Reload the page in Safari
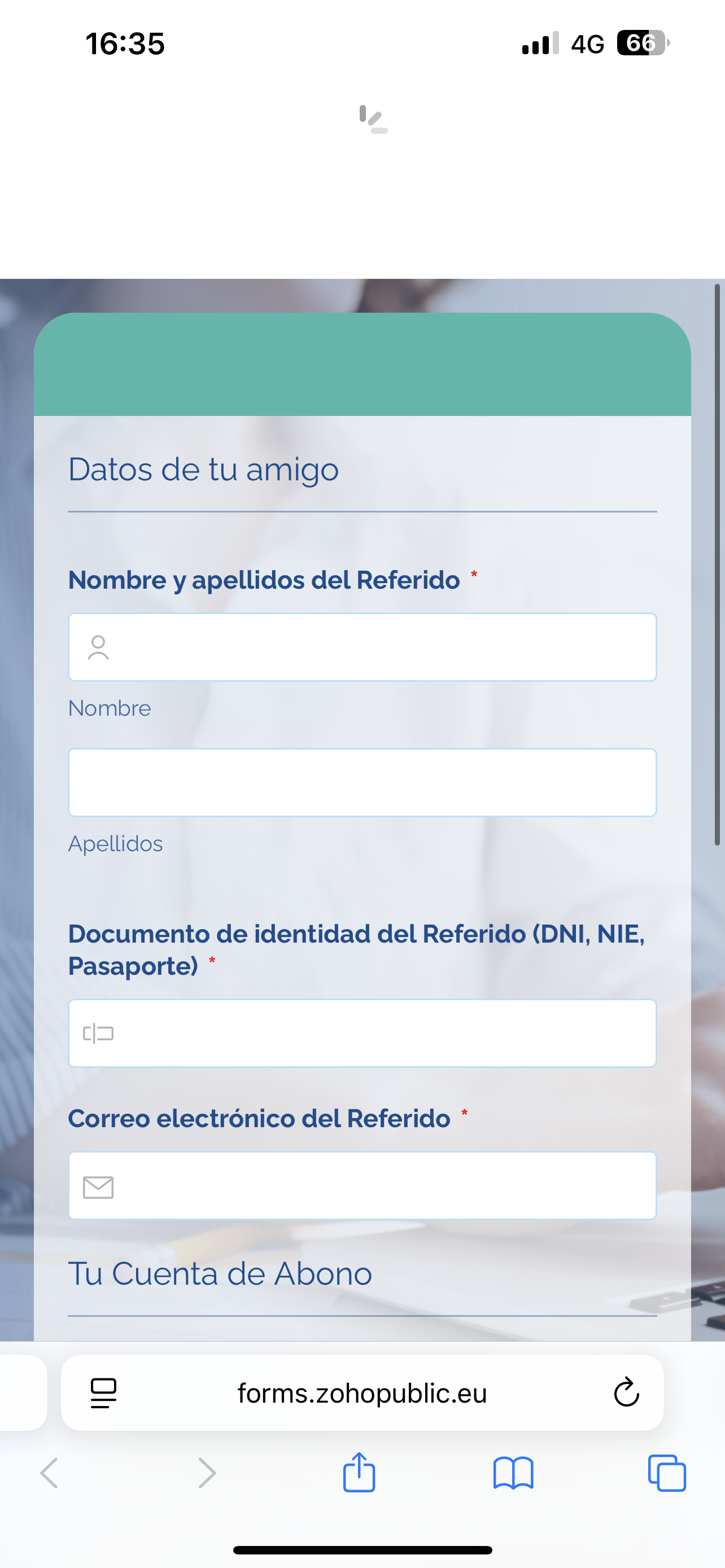The width and height of the screenshot is (725, 1568). tap(626, 1392)
